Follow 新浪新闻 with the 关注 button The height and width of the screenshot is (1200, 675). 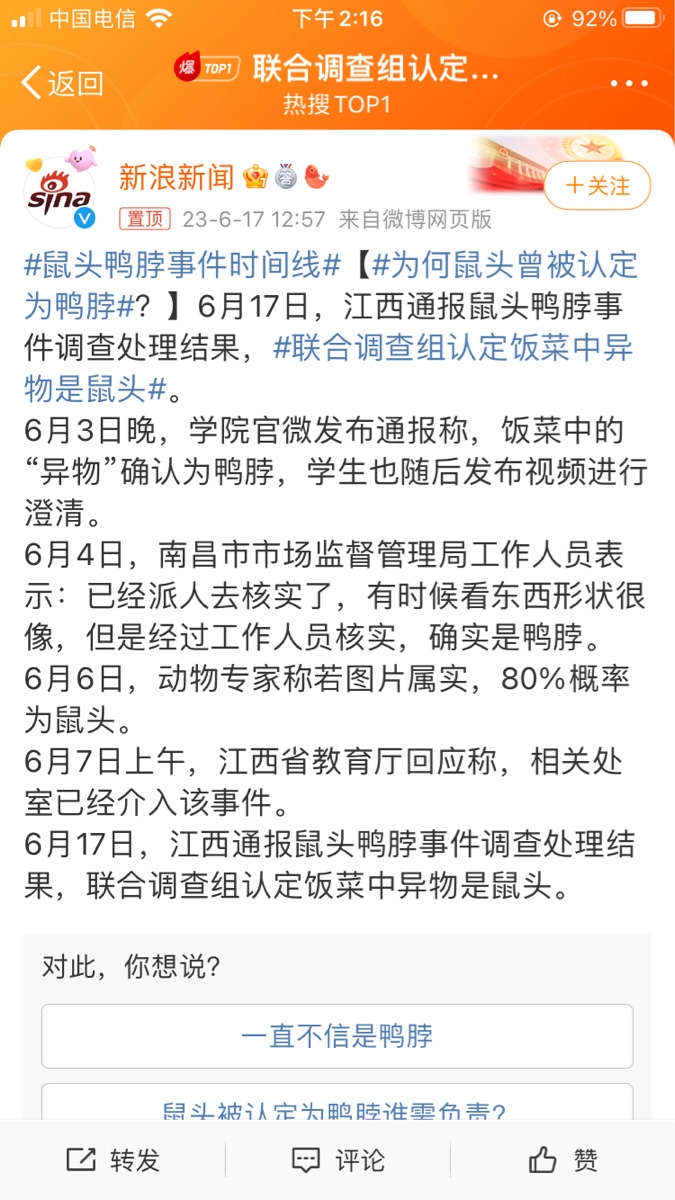pyautogui.click(x=598, y=186)
